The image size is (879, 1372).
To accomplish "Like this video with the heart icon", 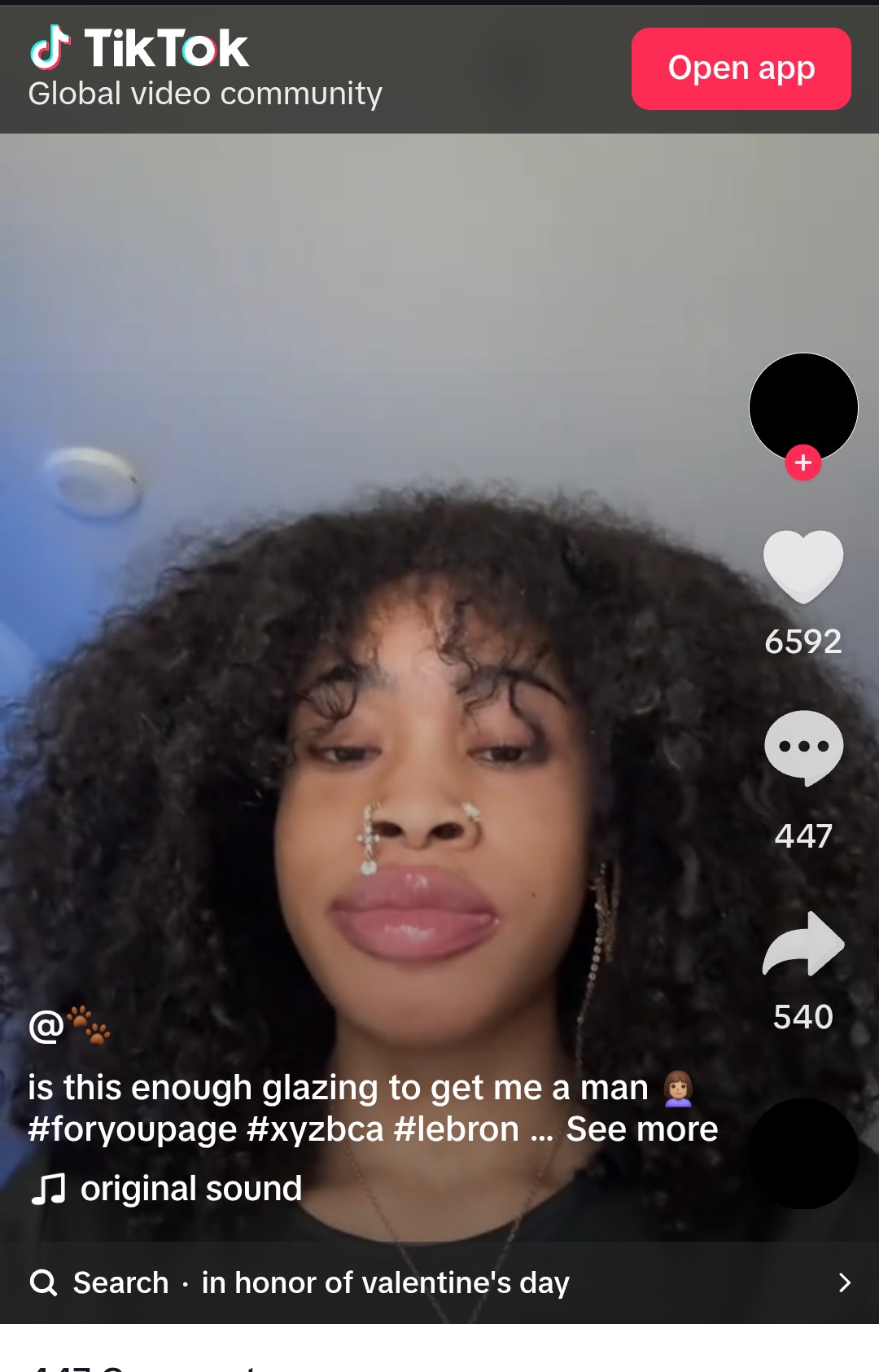I will (802, 566).
